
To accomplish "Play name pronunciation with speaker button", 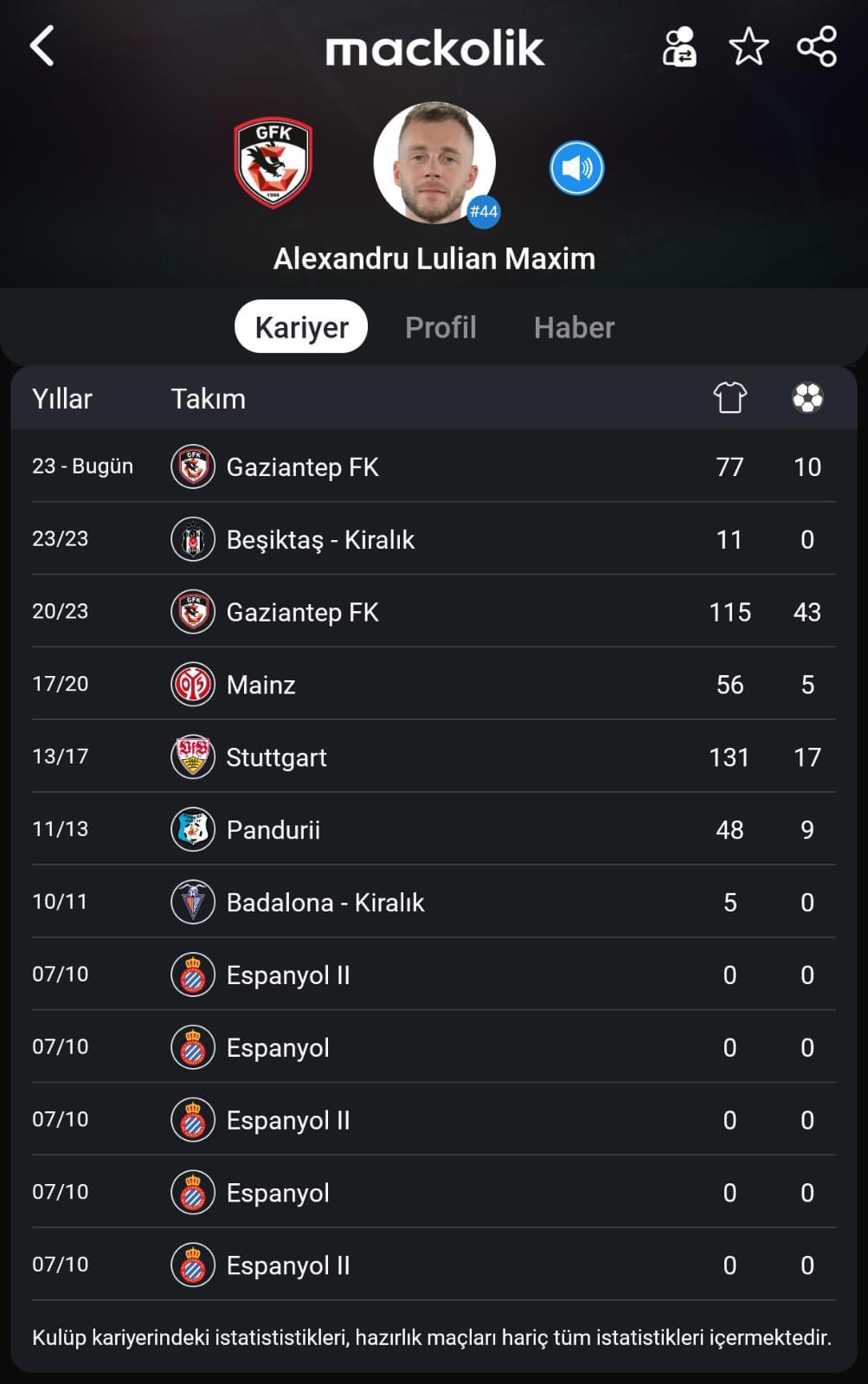I will [576, 168].
